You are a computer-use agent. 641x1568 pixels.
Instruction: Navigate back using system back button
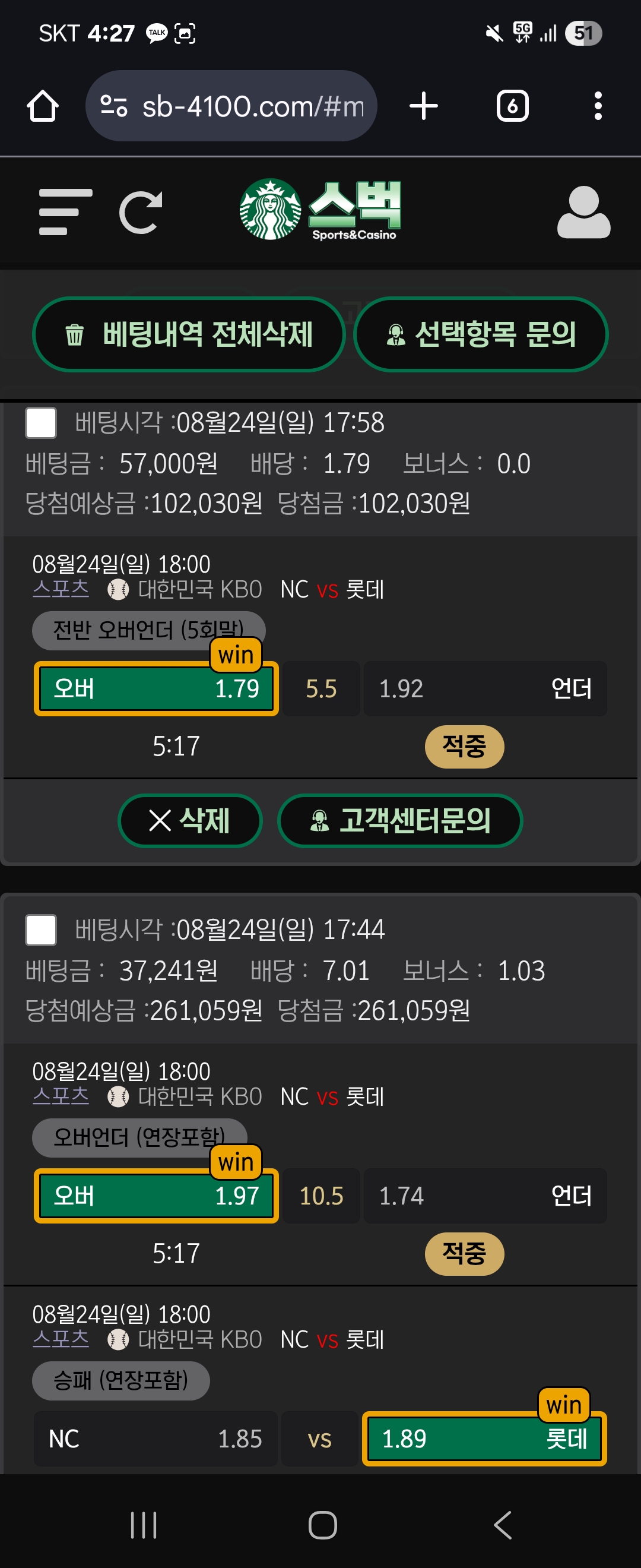[502, 1525]
